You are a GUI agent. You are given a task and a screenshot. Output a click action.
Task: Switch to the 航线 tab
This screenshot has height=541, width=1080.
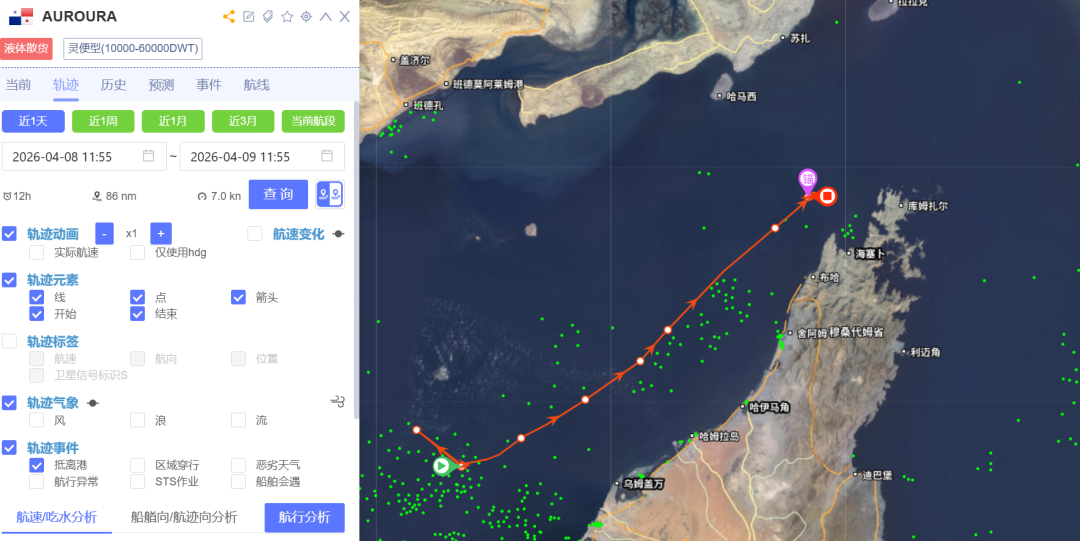coord(256,85)
